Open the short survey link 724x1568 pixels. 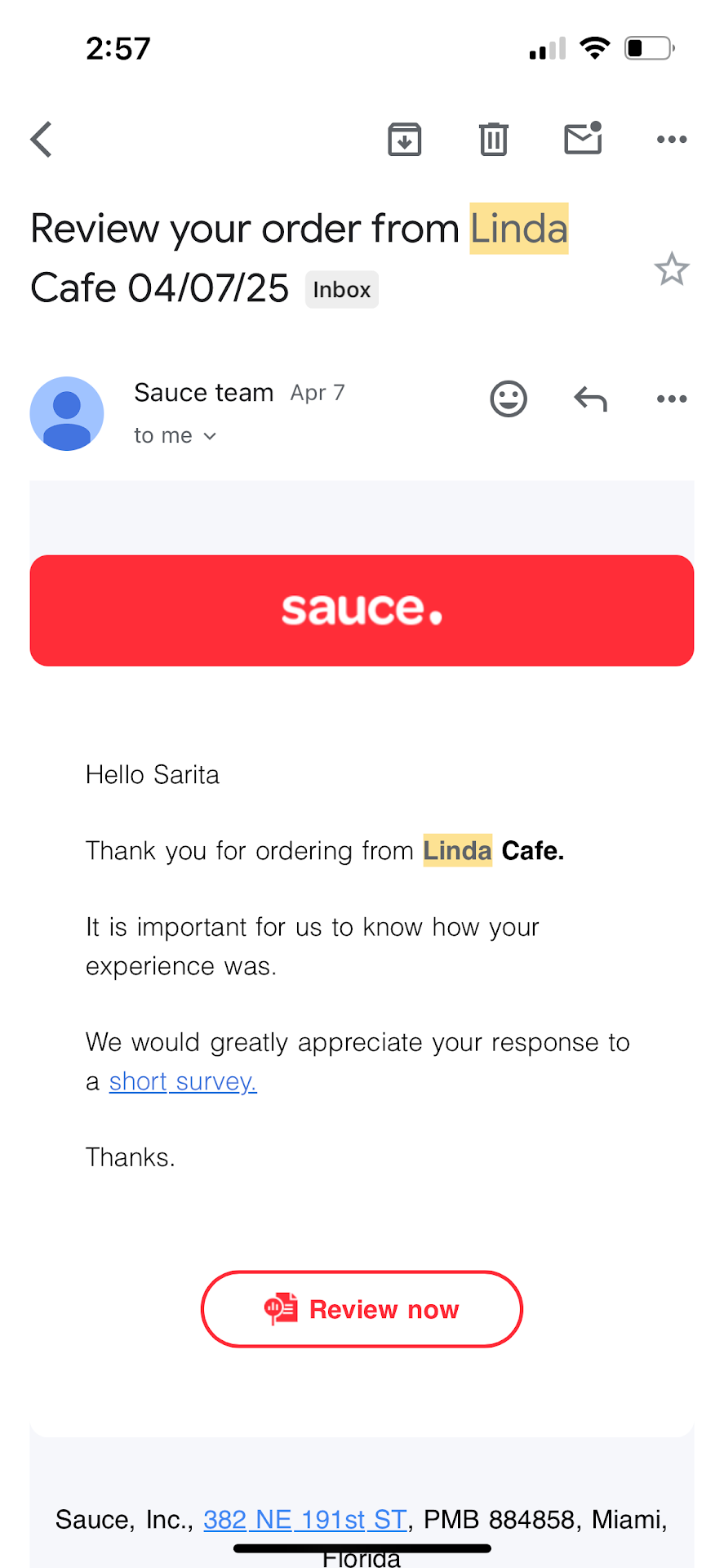point(183,1081)
